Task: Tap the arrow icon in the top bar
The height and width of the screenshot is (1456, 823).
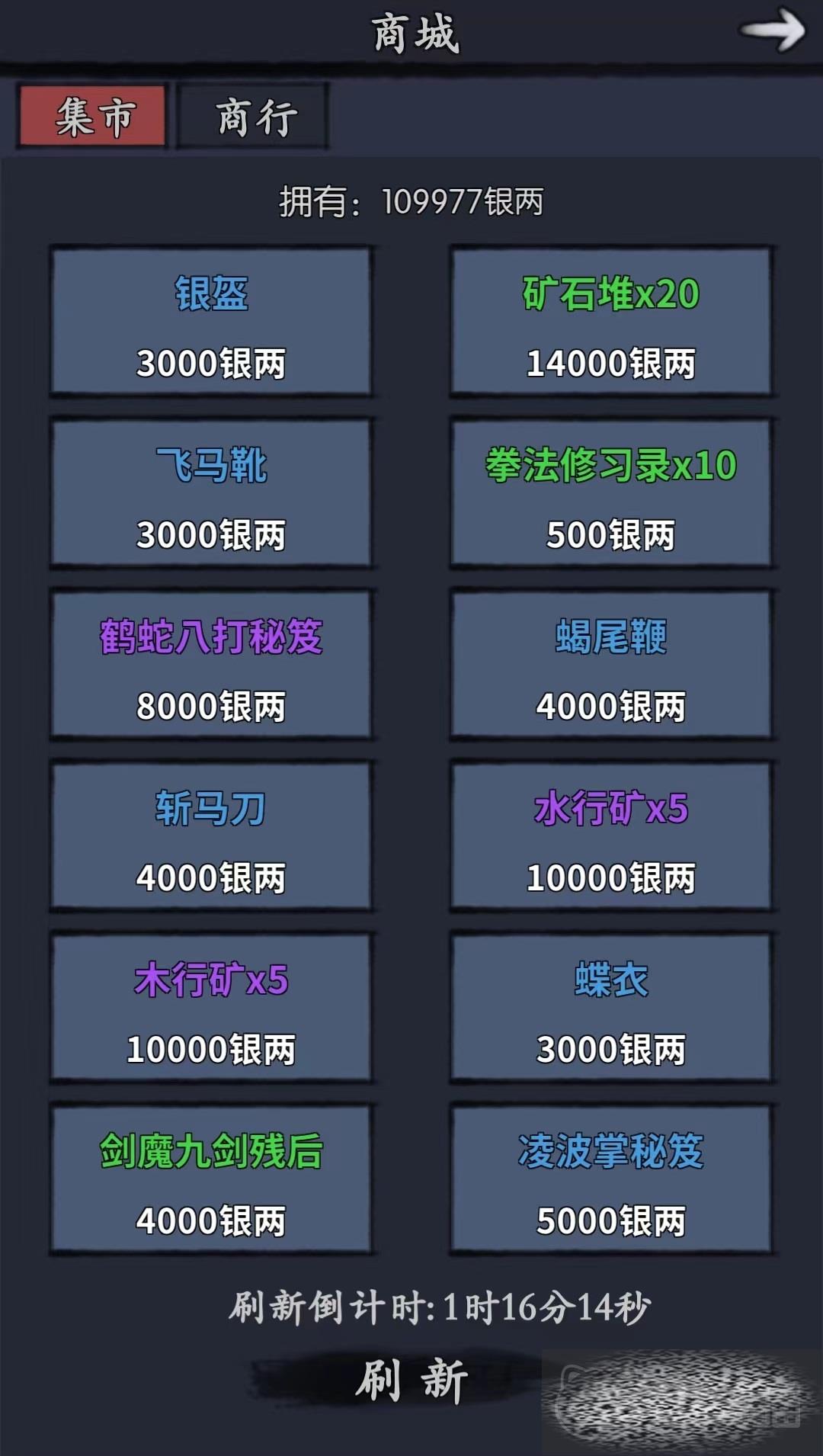Action: (771, 31)
